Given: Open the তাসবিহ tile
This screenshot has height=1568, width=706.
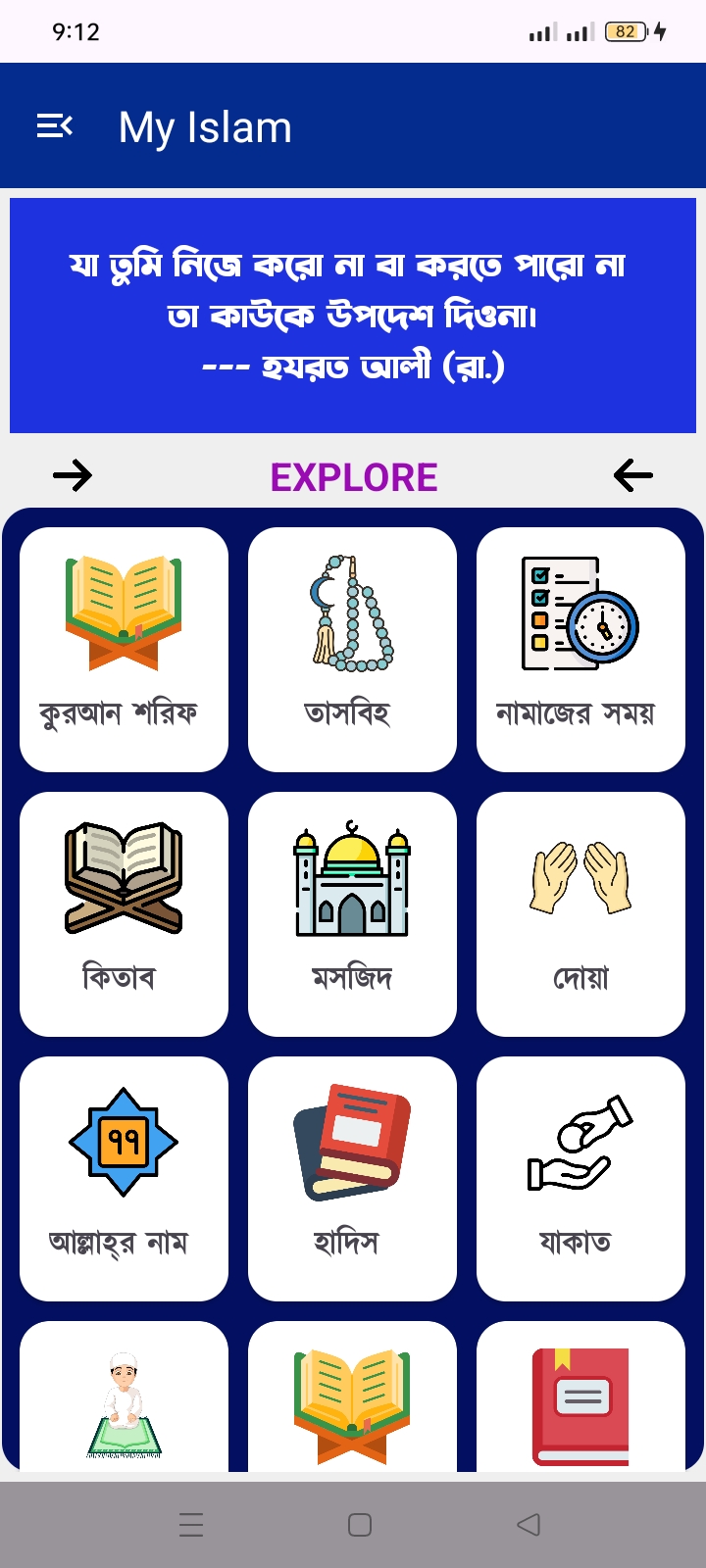Looking at the screenshot, I should pyautogui.click(x=352, y=650).
